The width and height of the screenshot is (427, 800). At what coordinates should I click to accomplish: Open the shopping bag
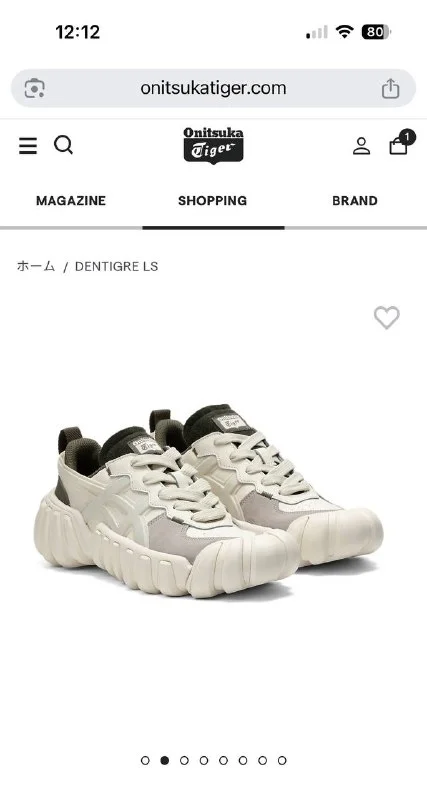[x=401, y=143]
